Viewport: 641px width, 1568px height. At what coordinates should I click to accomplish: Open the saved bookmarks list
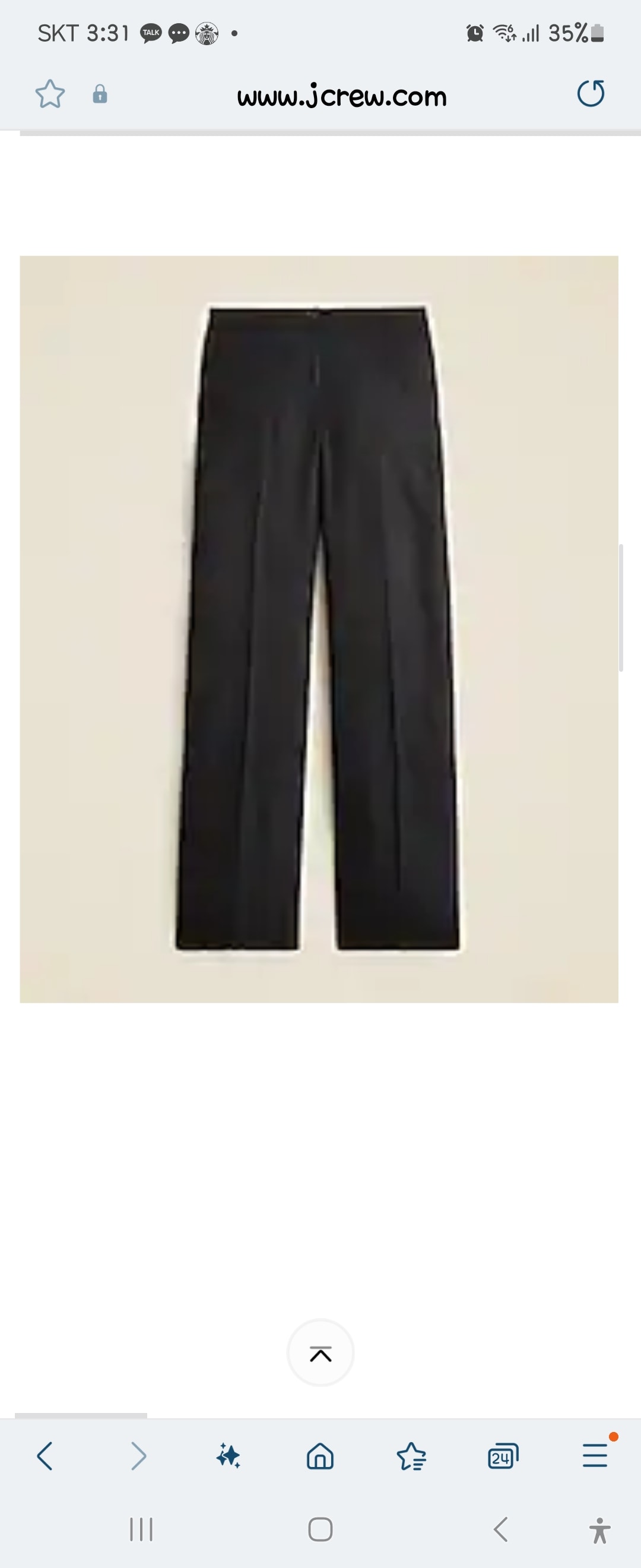pos(412,1456)
